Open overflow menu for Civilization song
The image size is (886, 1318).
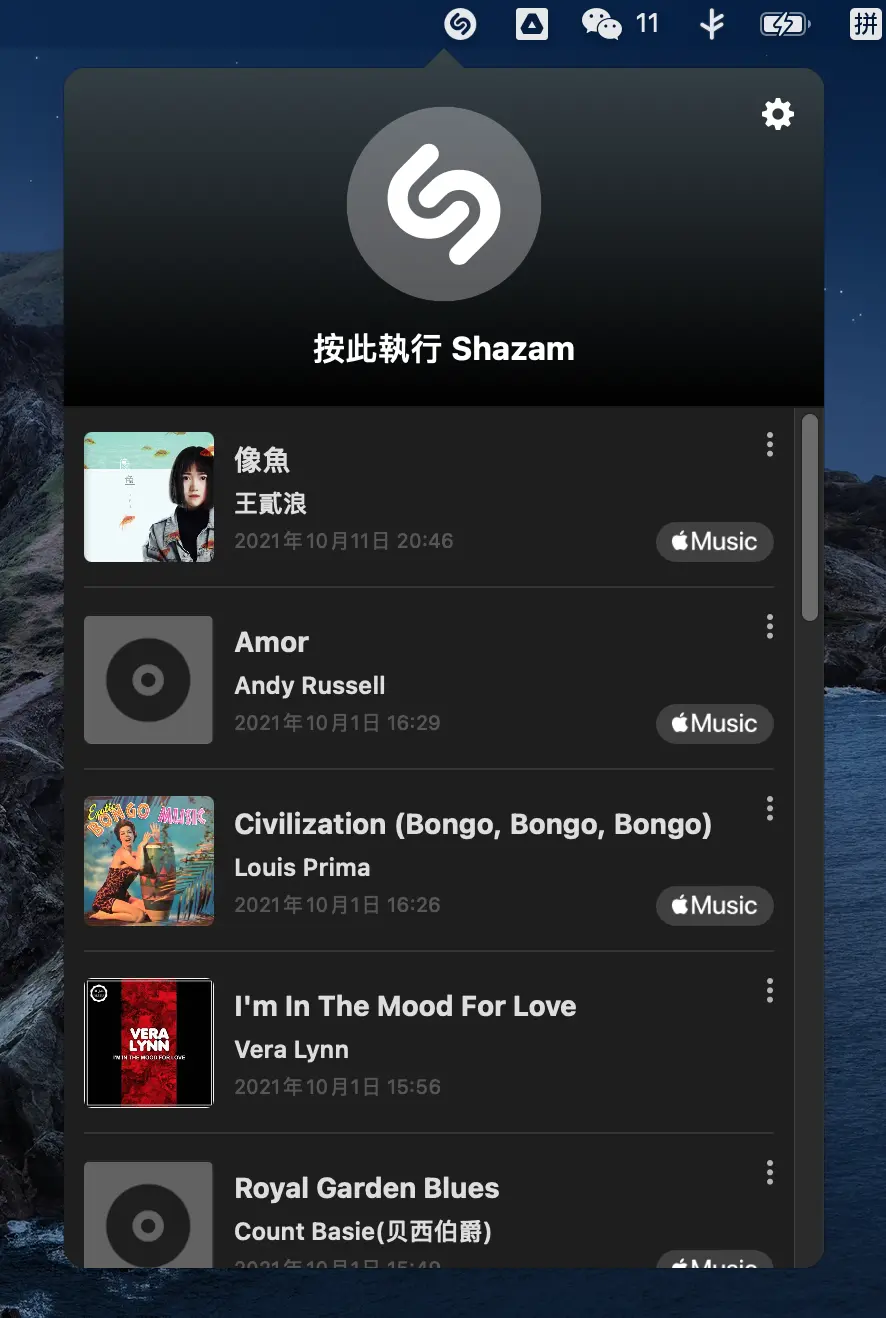click(769, 809)
